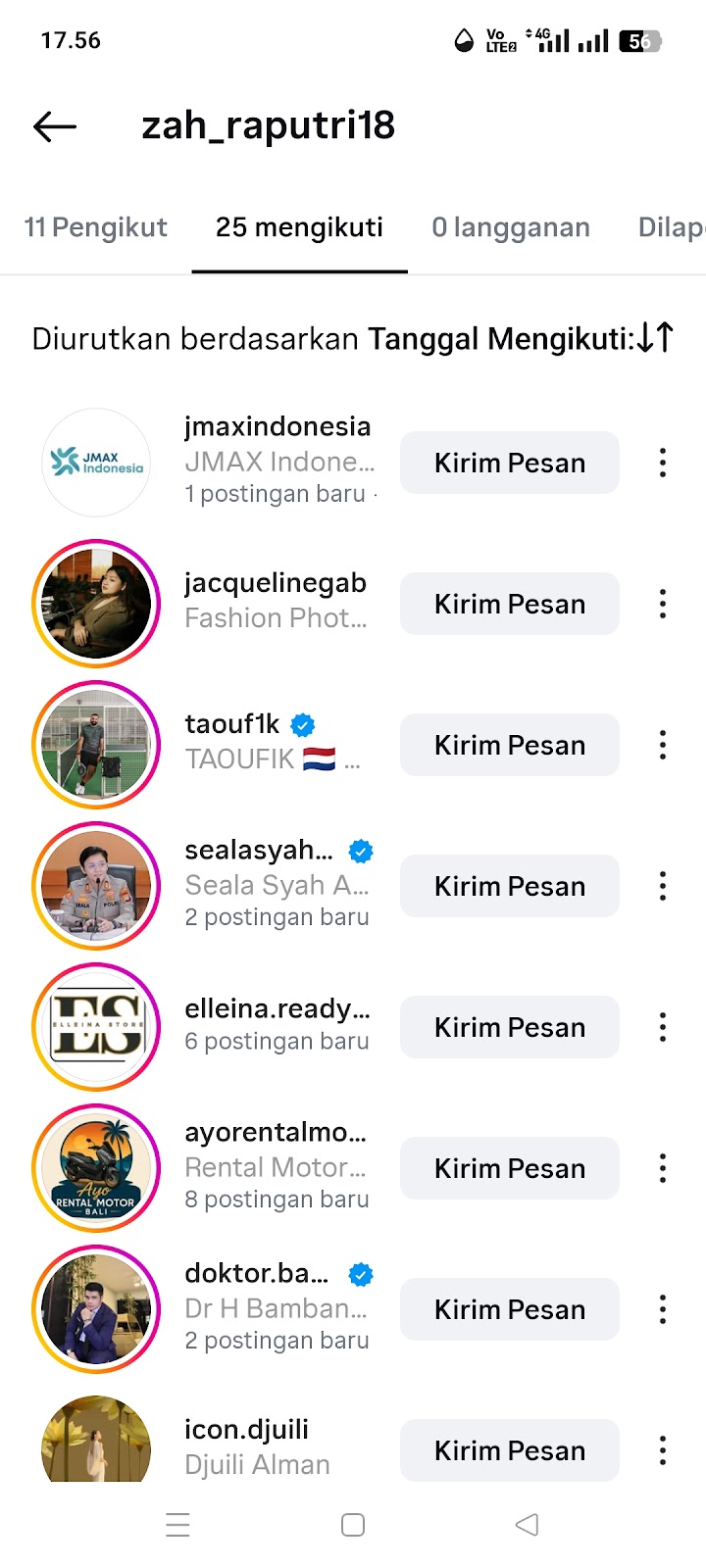This screenshot has height=1568, width=706.
Task: Tap Kirim Pesan next to taouf1k
Action: (509, 745)
